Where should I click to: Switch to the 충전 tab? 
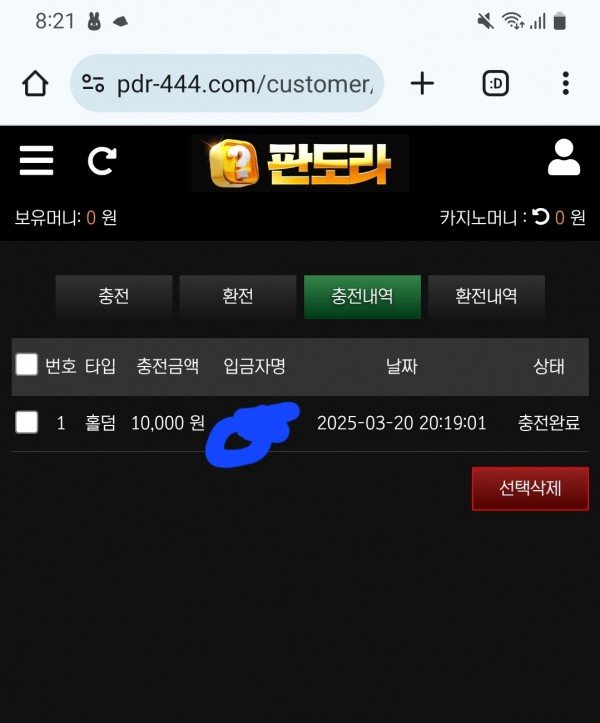[114, 297]
